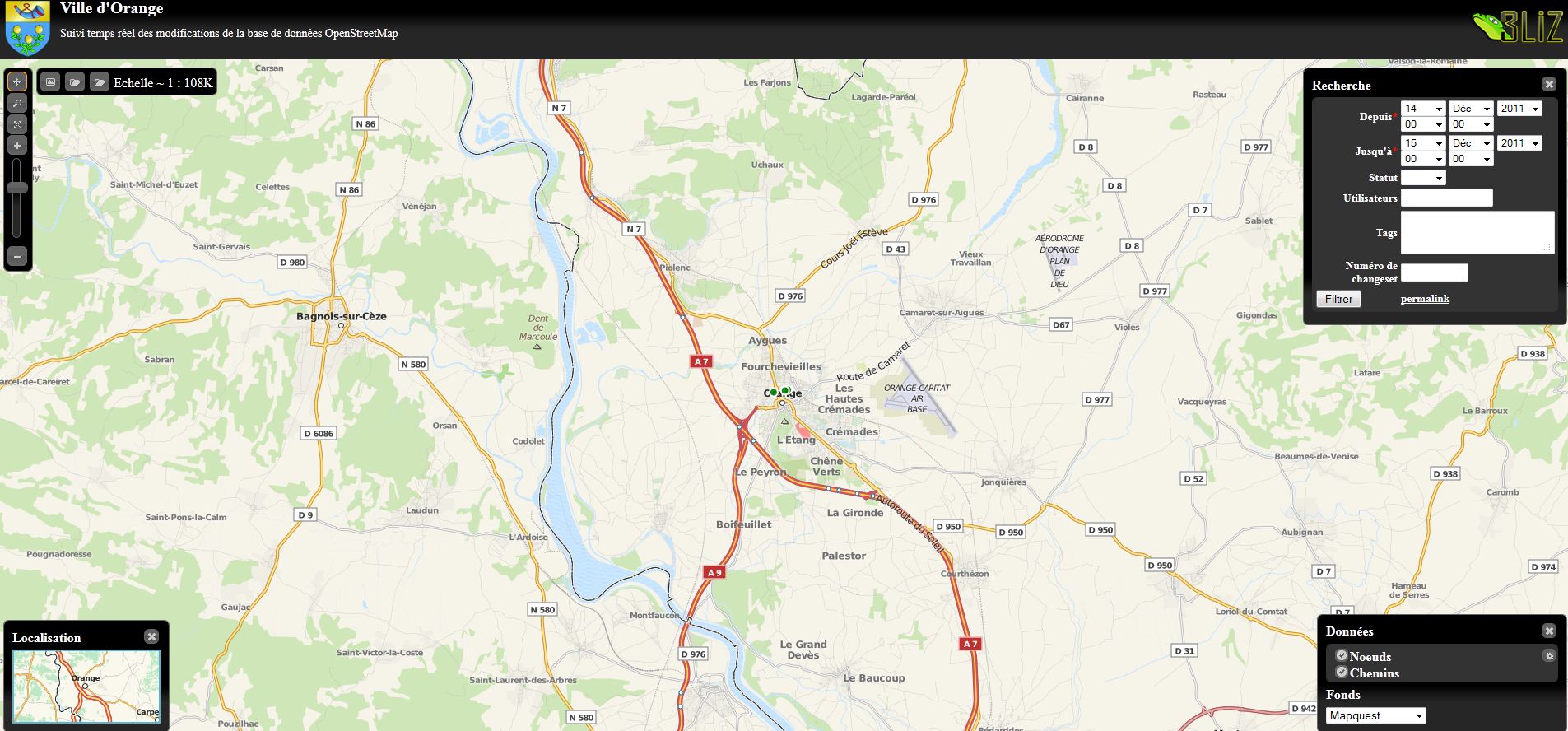Tap the picture icon beside Echelle
This screenshot has width=1568, height=731.
coord(50,82)
